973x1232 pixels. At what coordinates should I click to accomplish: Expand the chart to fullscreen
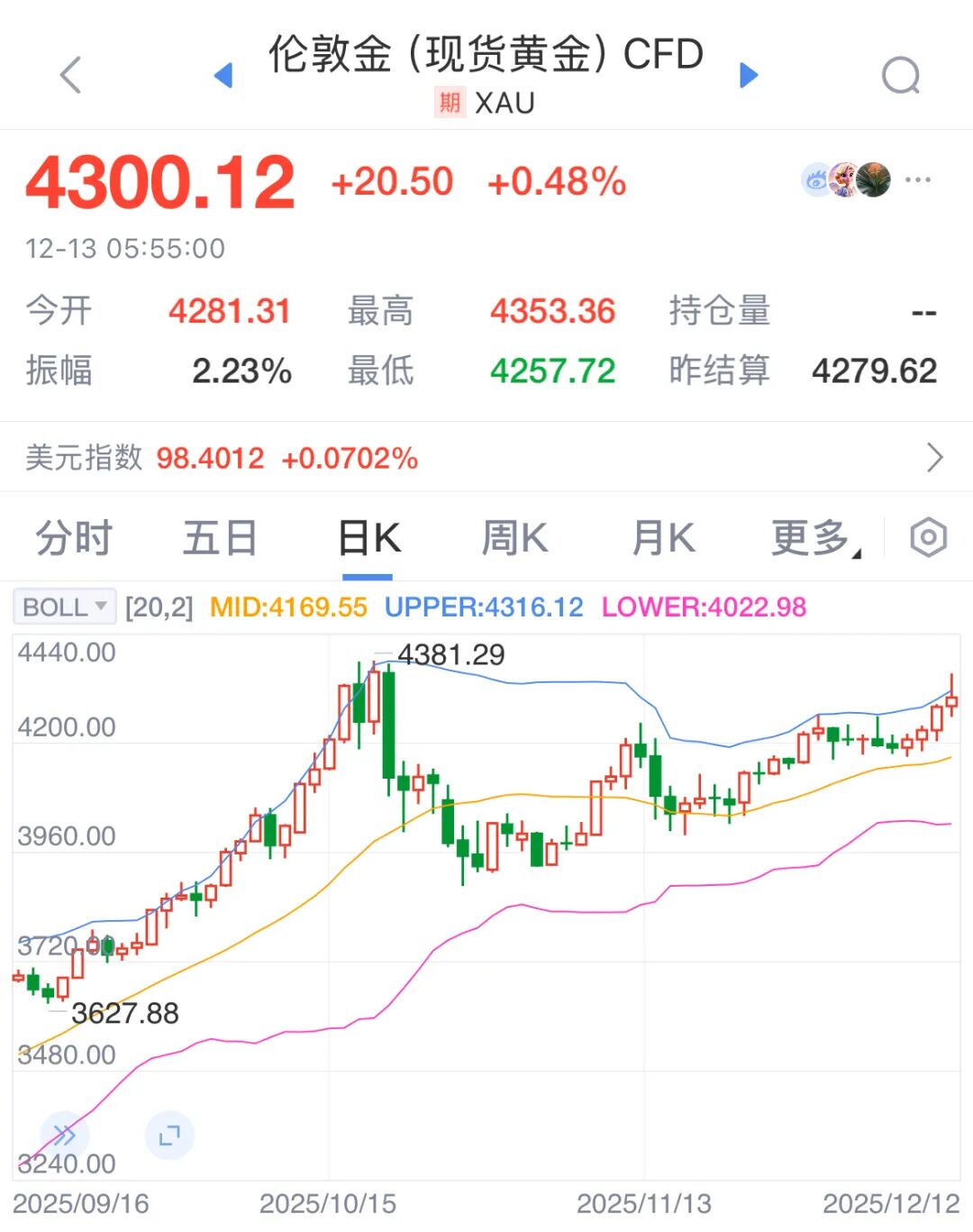click(x=169, y=1135)
